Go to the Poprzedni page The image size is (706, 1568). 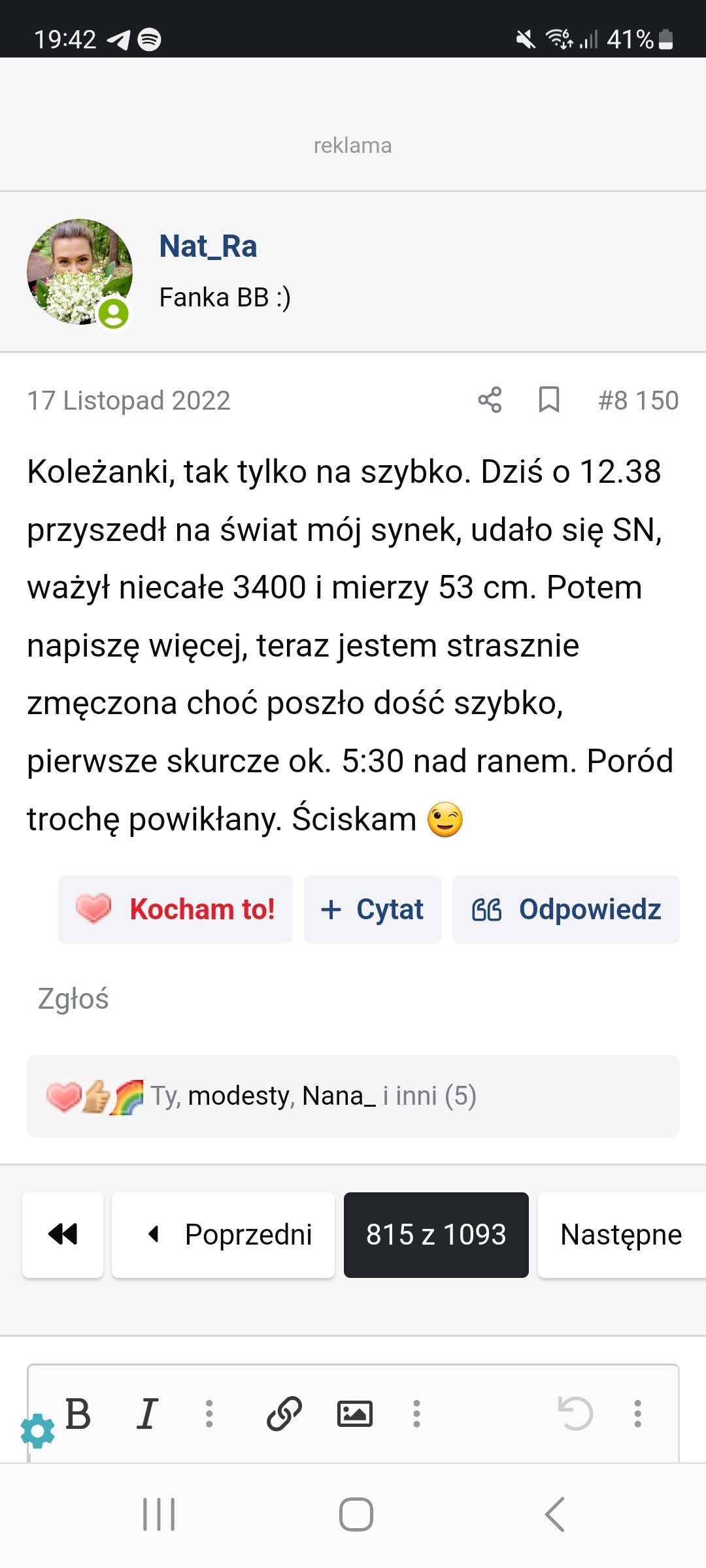point(224,1235)
